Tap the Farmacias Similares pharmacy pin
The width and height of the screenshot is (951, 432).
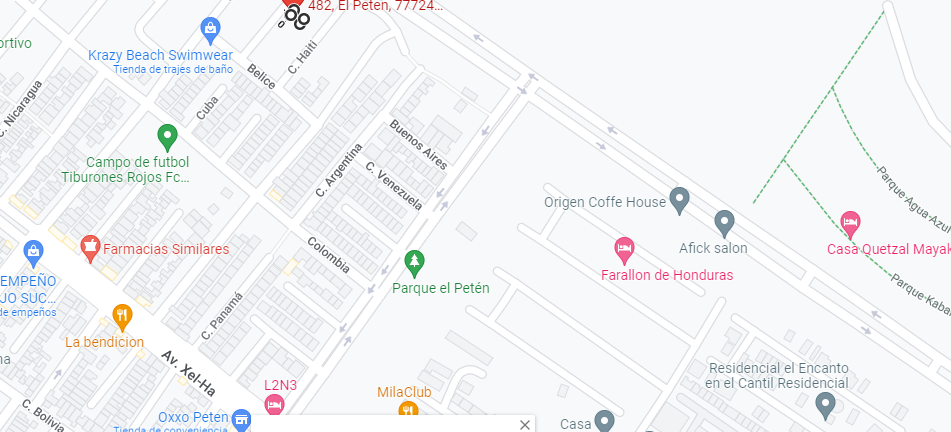pyautogui.click(x=90, y=249)
